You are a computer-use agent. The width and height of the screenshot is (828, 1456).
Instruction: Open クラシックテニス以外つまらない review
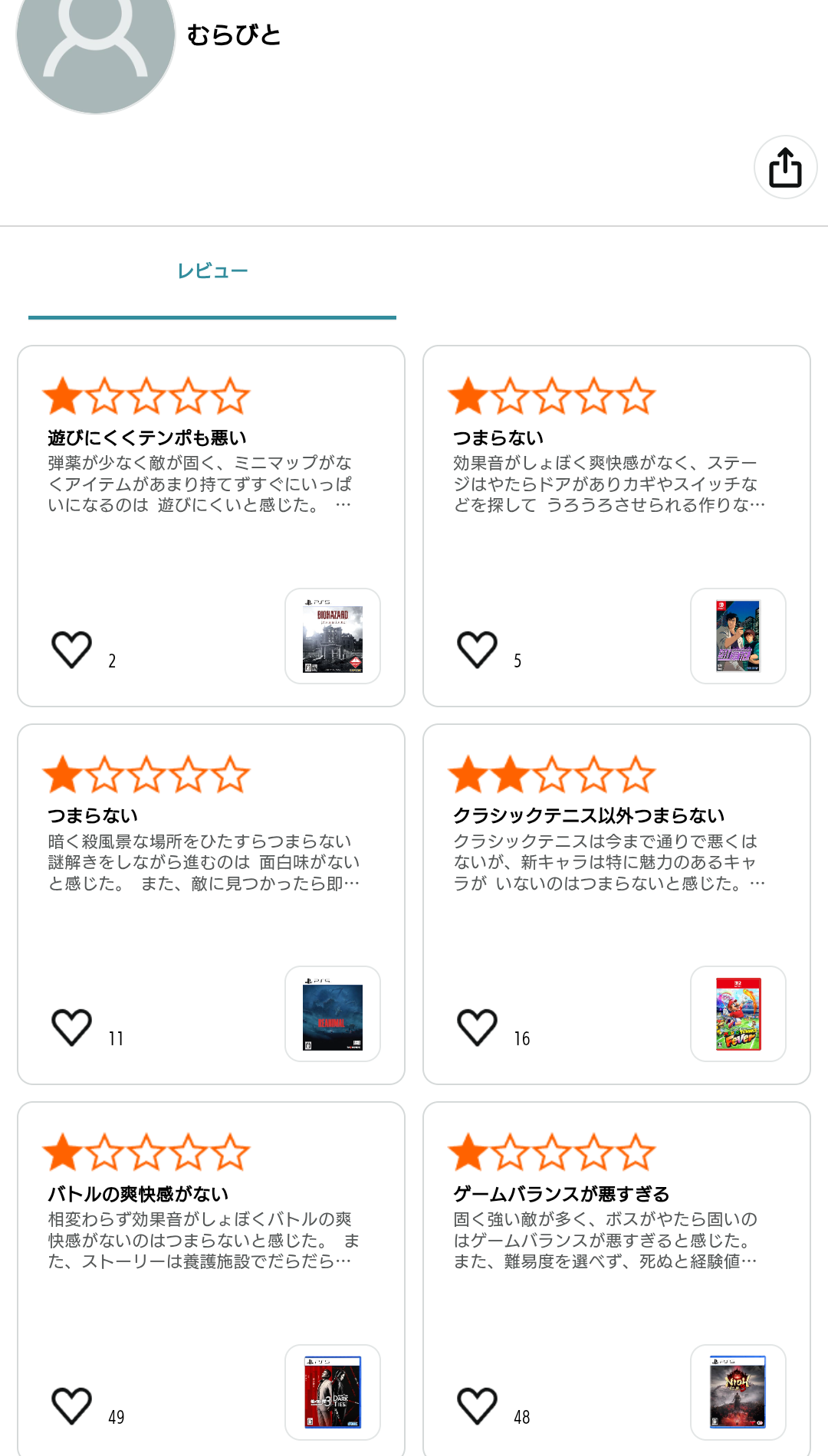(589, 815)
